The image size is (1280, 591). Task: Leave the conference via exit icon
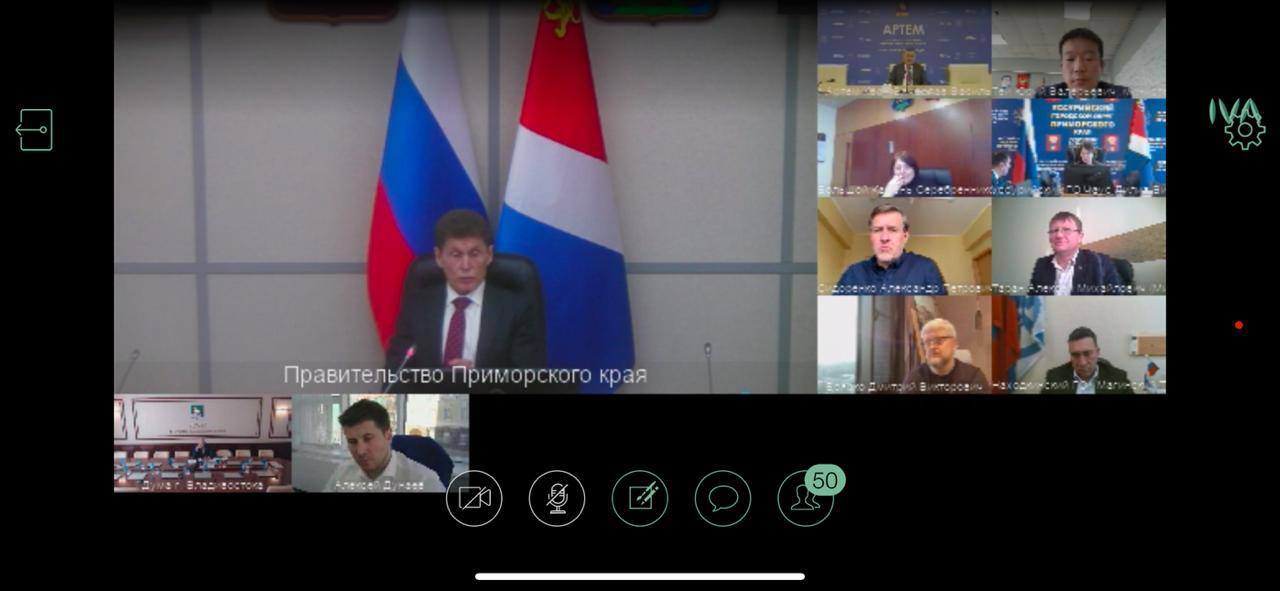point(35,130)
